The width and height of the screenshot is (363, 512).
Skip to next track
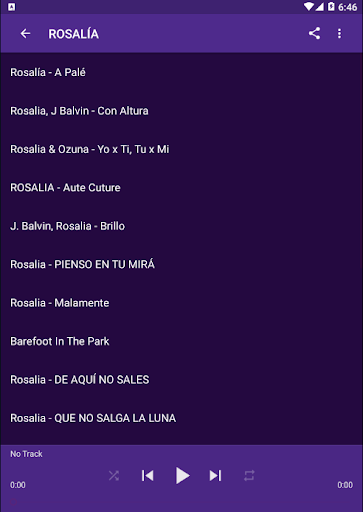click(215, 475)
